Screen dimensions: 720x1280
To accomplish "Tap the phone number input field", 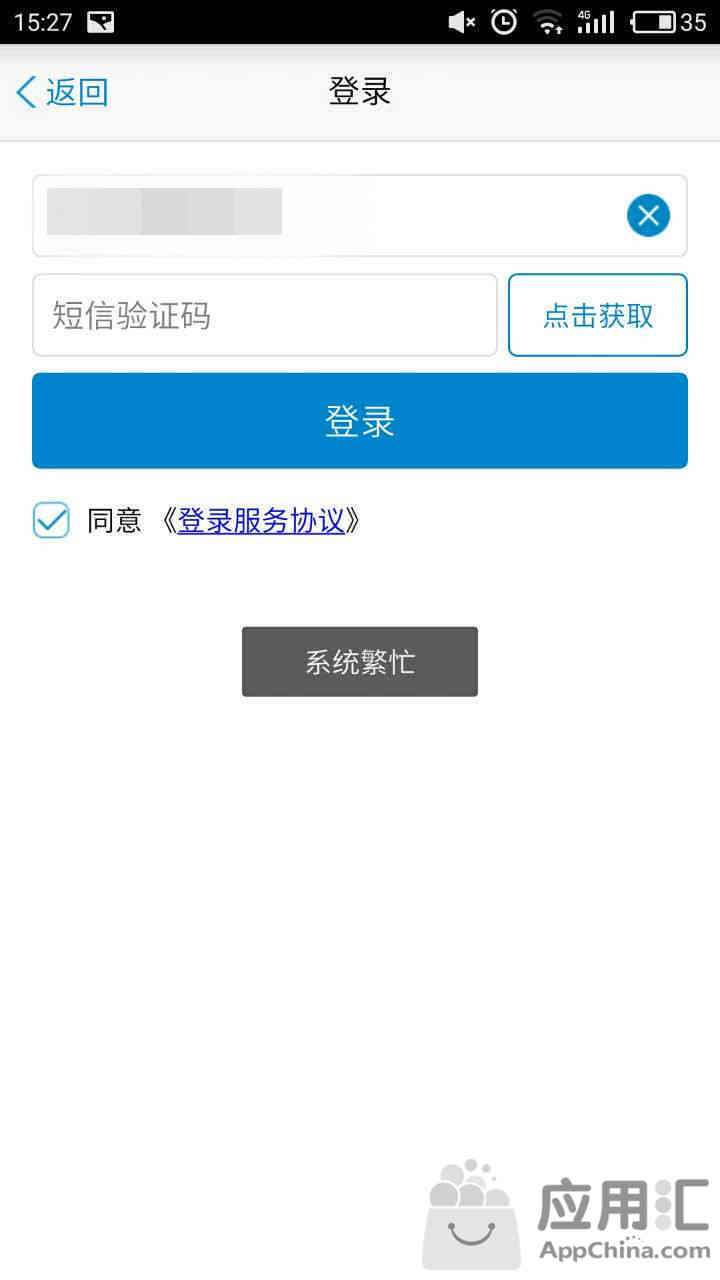I will (x=359, y=215).
